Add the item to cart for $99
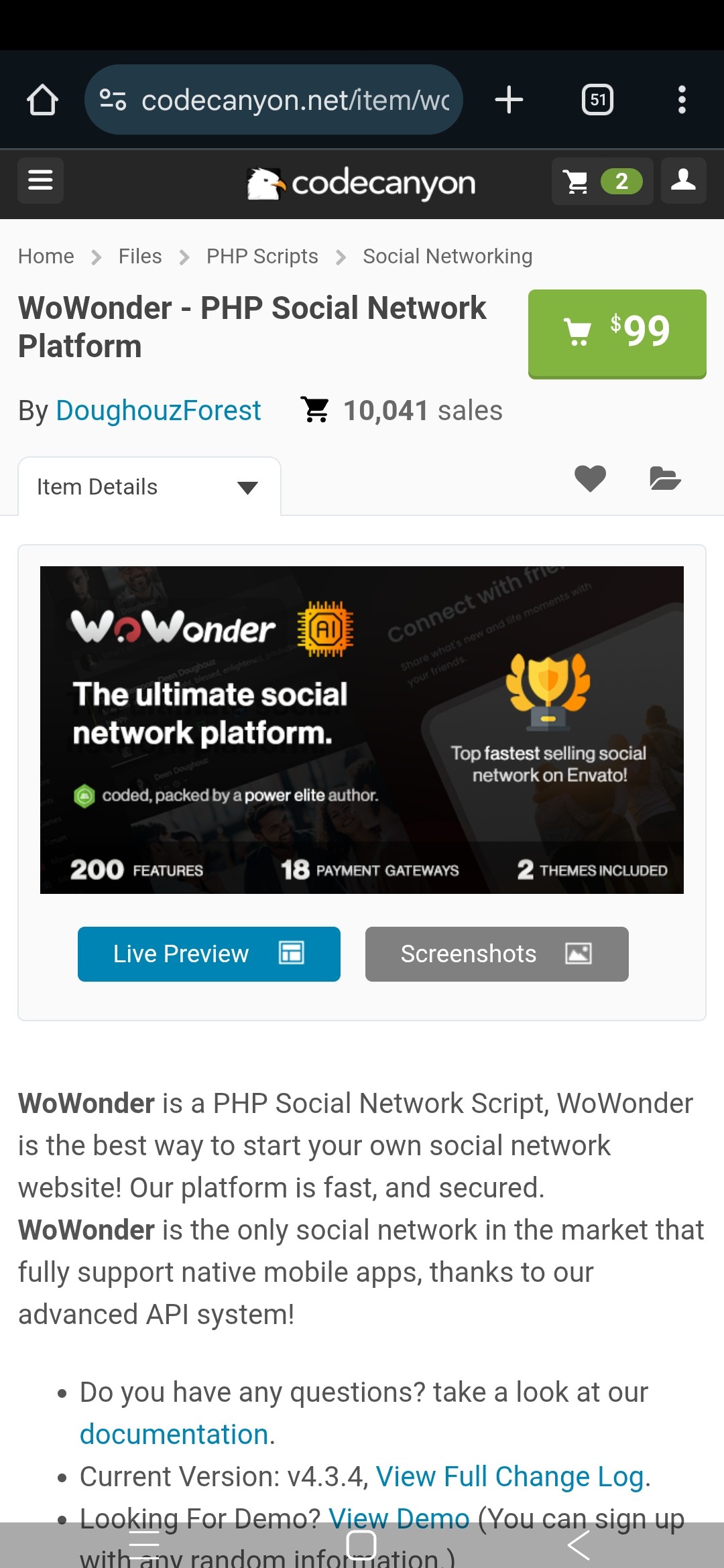This screenshot has height=1568, width=724. tap(617, 333)
